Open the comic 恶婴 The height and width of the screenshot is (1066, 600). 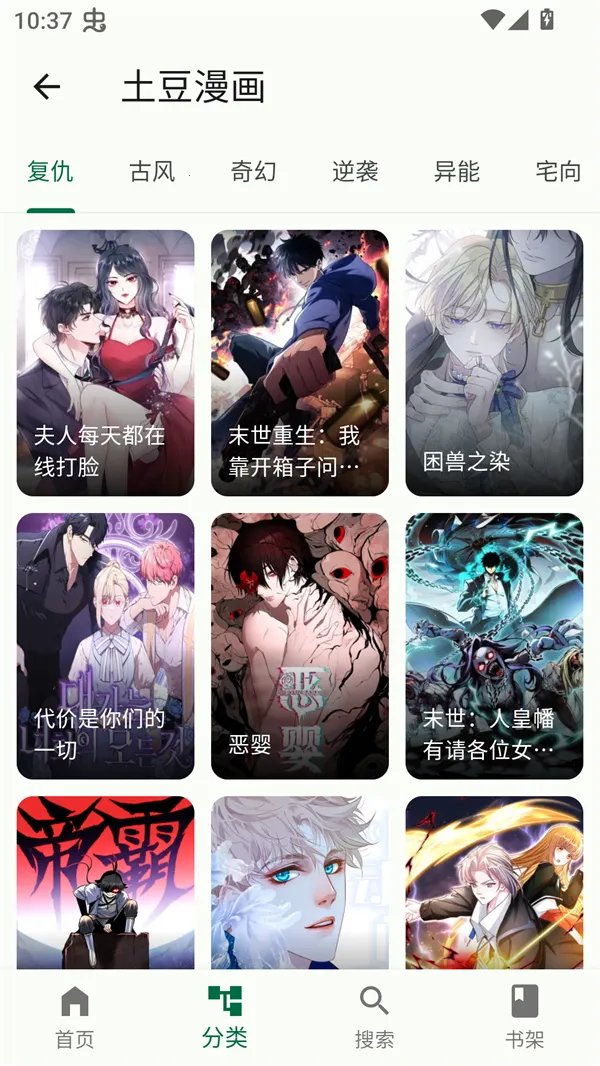(300, 646)
